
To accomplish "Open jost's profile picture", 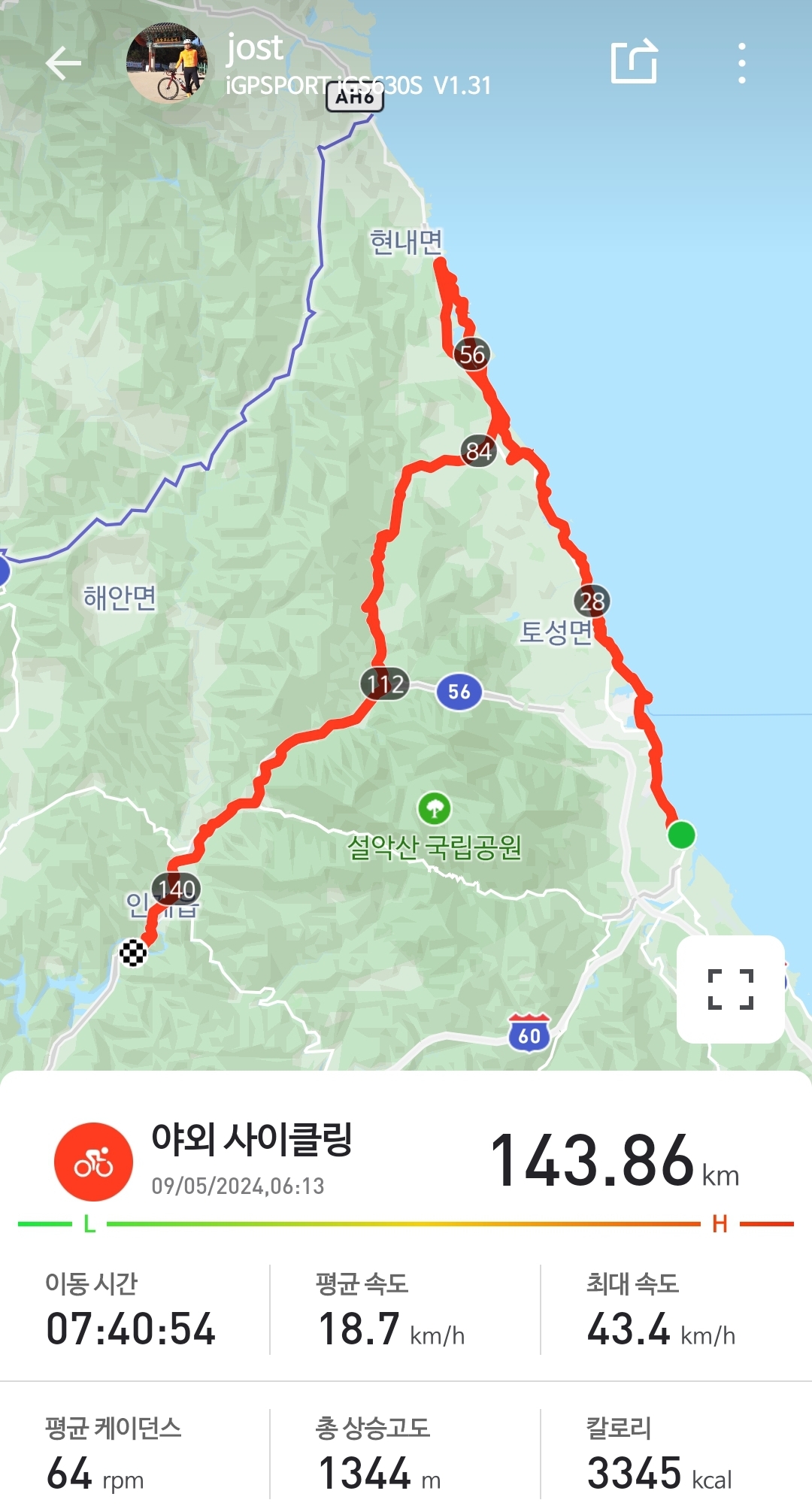I will (x=167, y=63).
